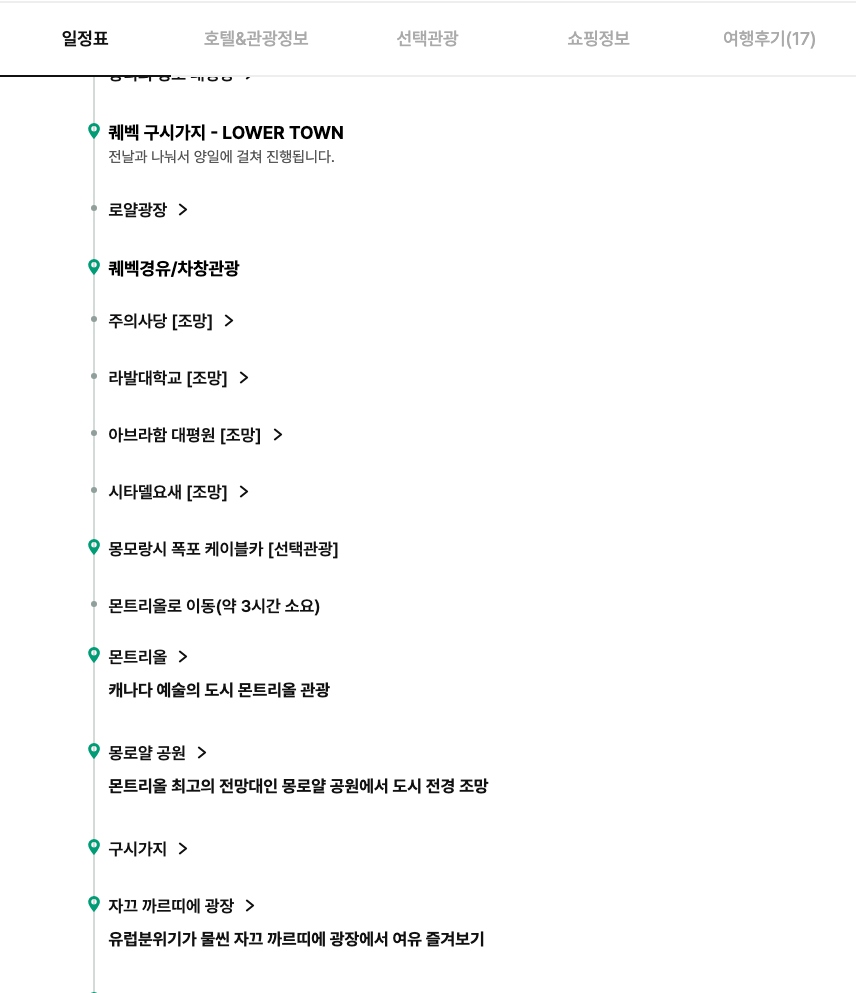856x993 pixels.
Task: Switch to the 선택관광 tab
Action: pyautogui.click(x=427, y=39)
